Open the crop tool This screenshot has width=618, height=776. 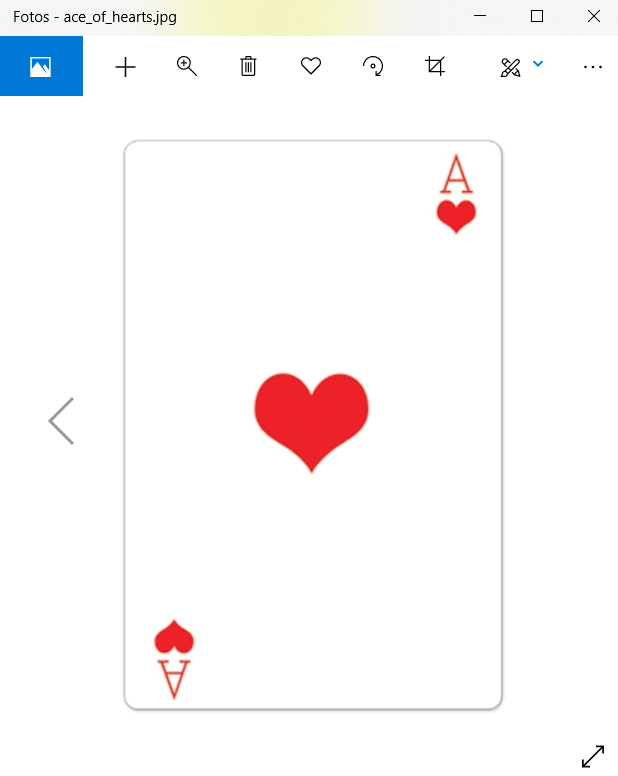pos(435,67)
